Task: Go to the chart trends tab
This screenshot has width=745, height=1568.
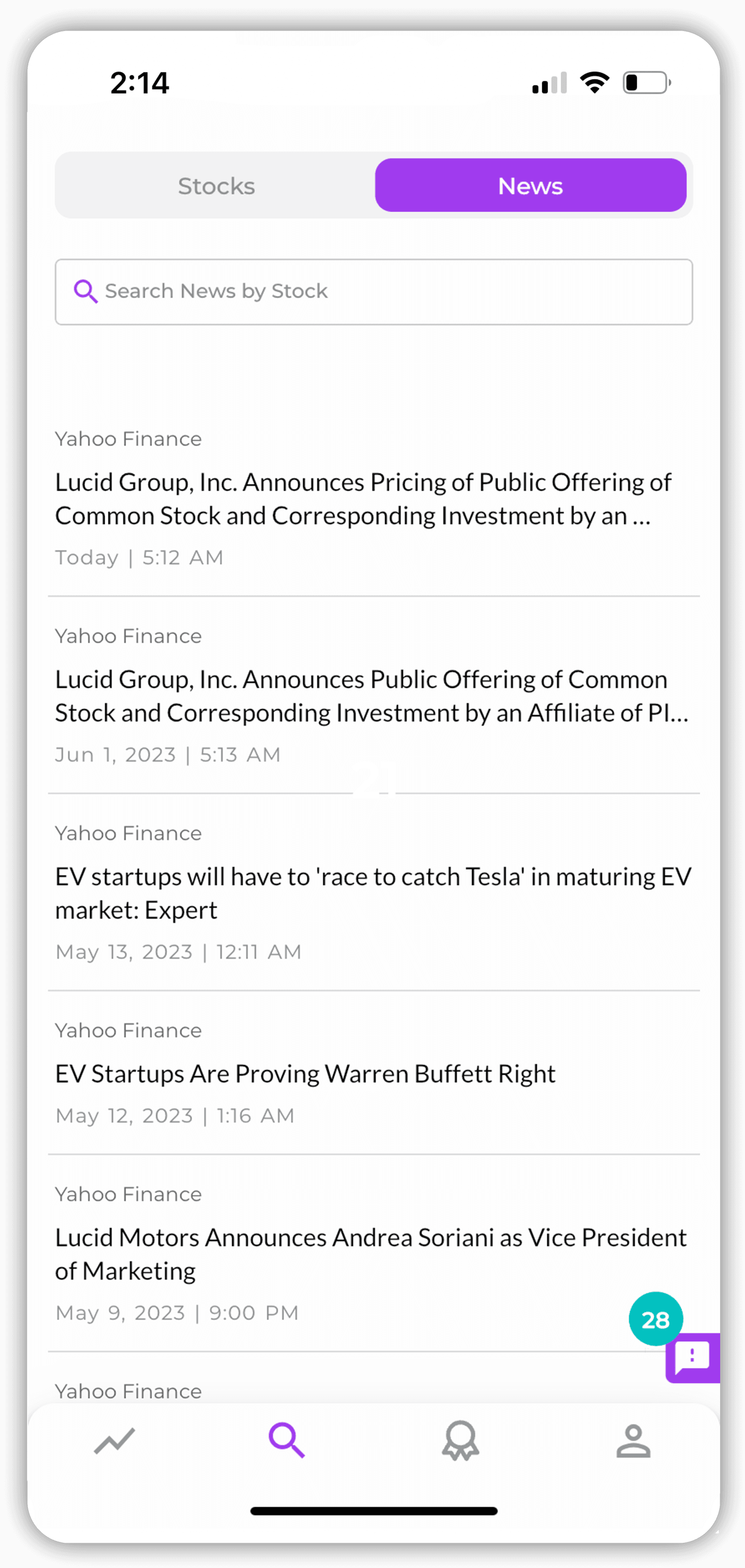Action: (x=114, y=1441)
